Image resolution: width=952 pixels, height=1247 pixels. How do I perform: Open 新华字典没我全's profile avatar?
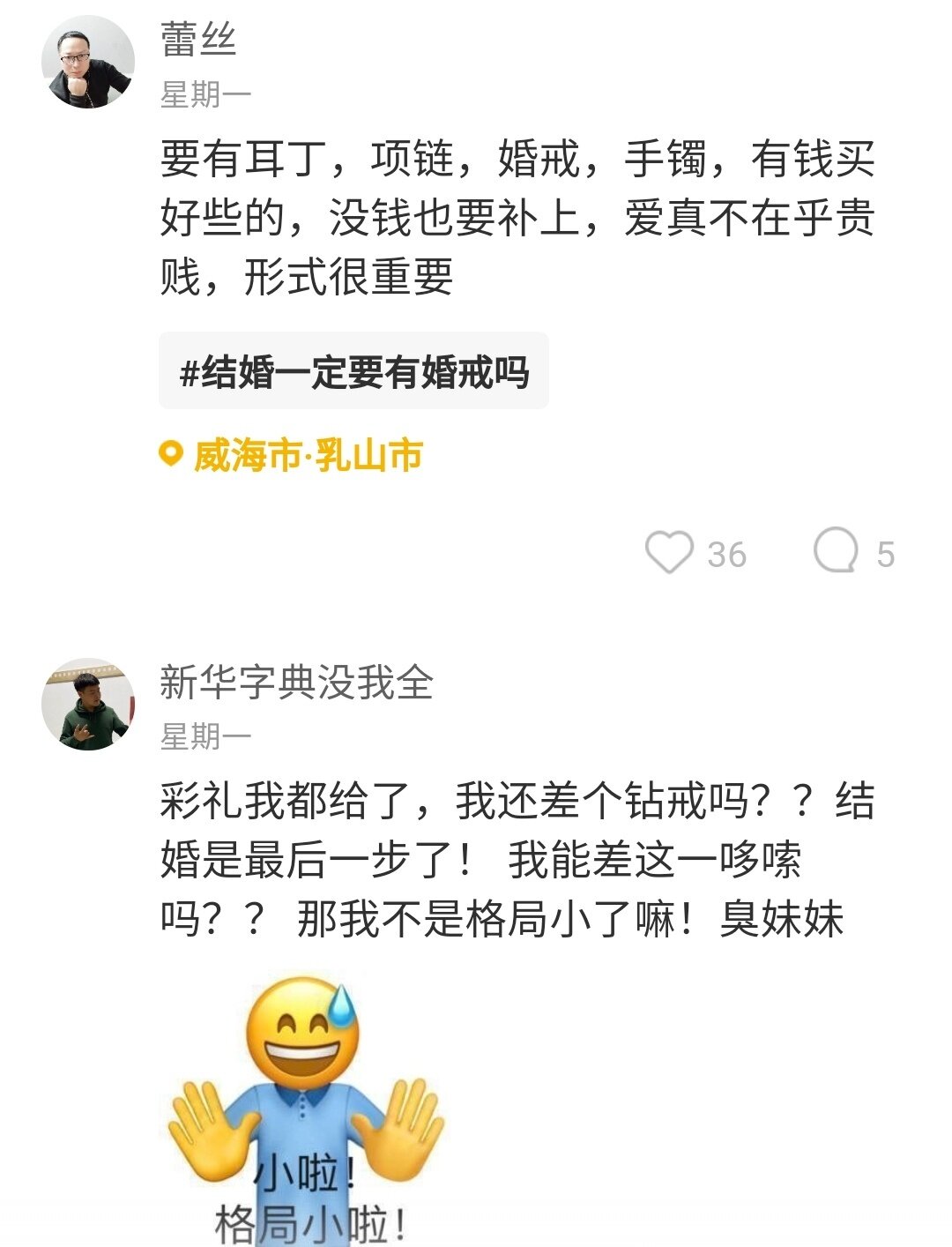pyautogui.click(x=88, y=704)
